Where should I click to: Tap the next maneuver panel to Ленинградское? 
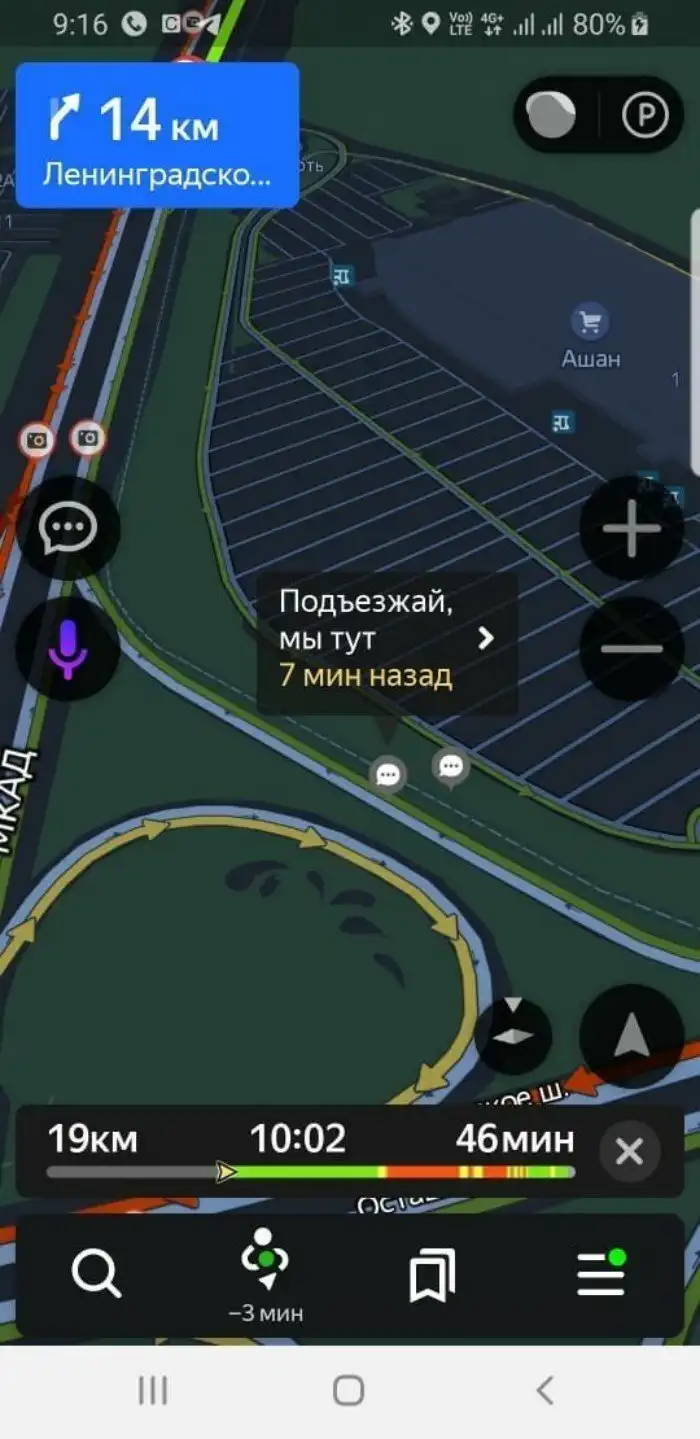pos(158,135)
